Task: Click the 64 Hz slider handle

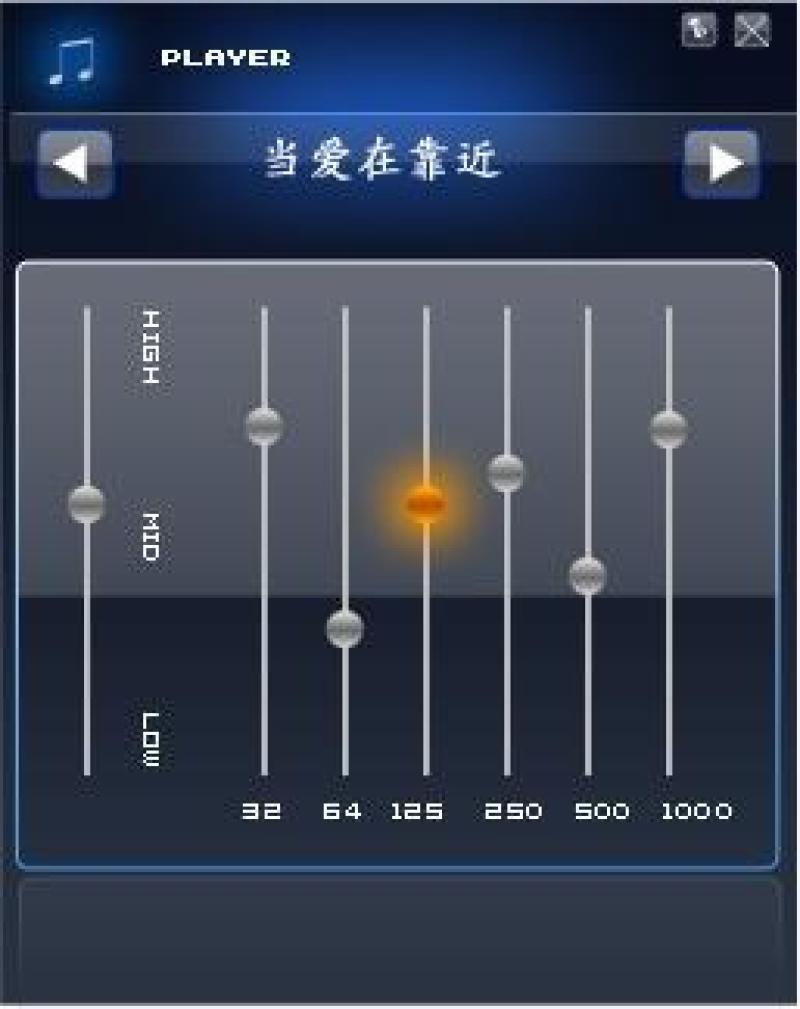Action: point(345,629)
